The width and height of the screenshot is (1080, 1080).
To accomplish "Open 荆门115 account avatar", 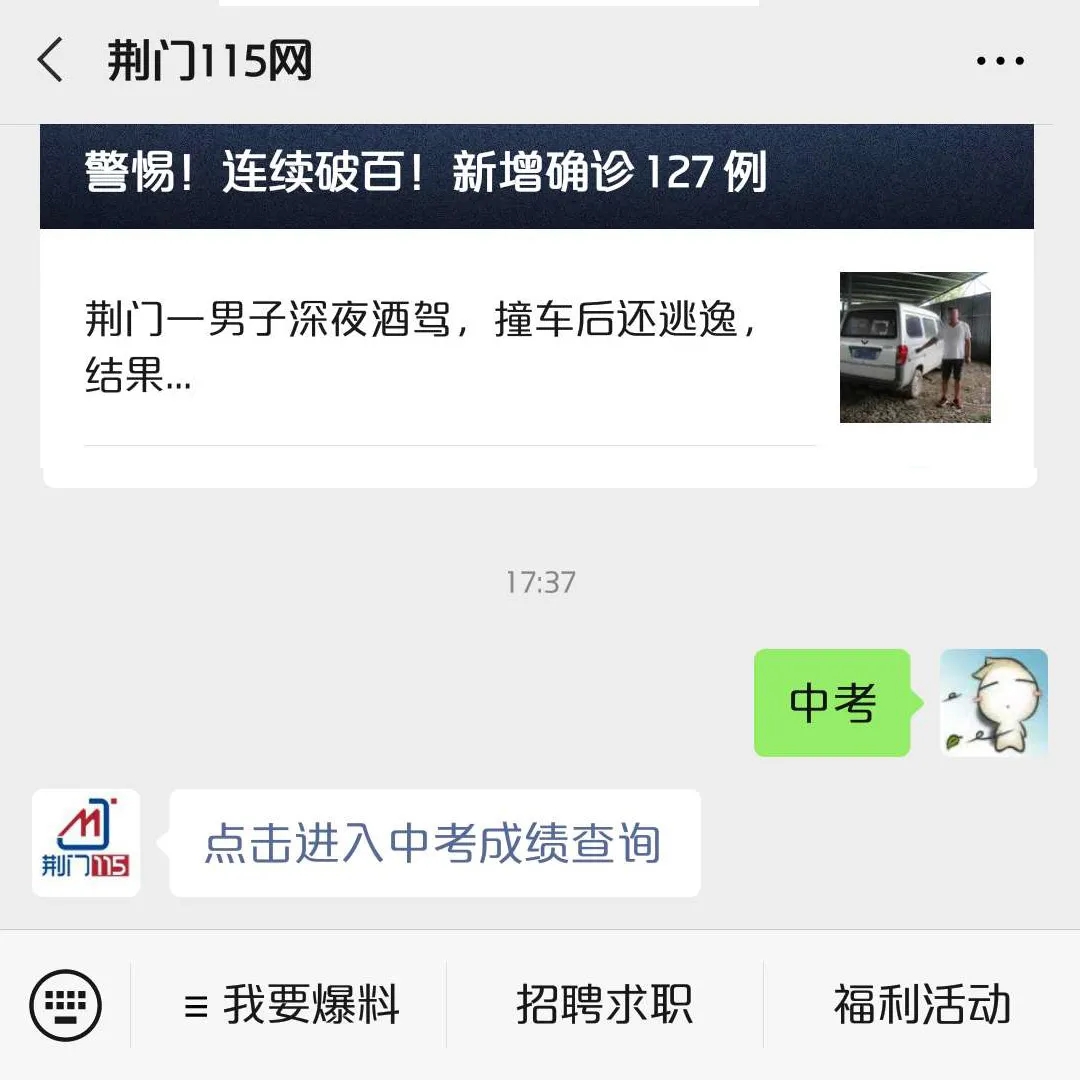I will [x=86, y=843].
